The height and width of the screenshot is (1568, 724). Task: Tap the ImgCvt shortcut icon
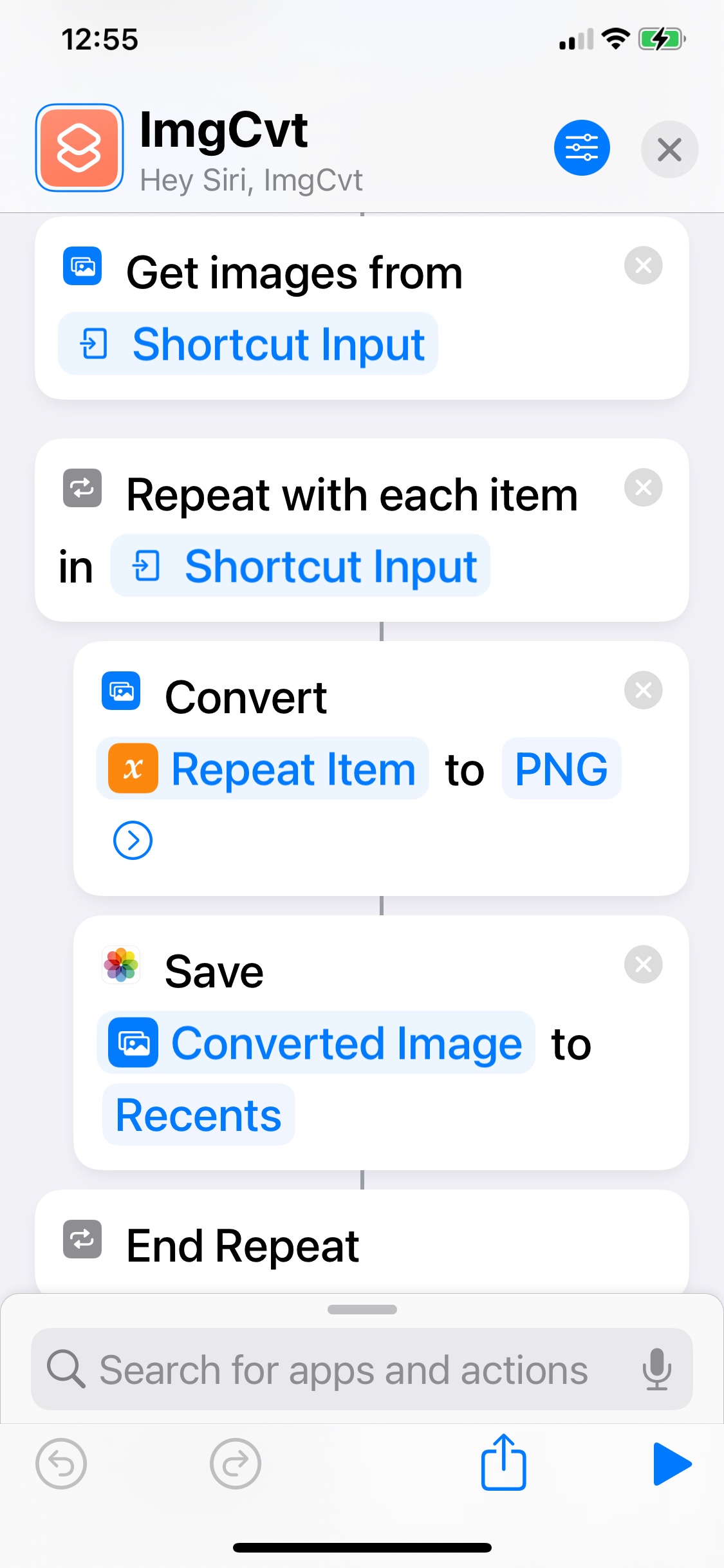click(x=80, y=148)
